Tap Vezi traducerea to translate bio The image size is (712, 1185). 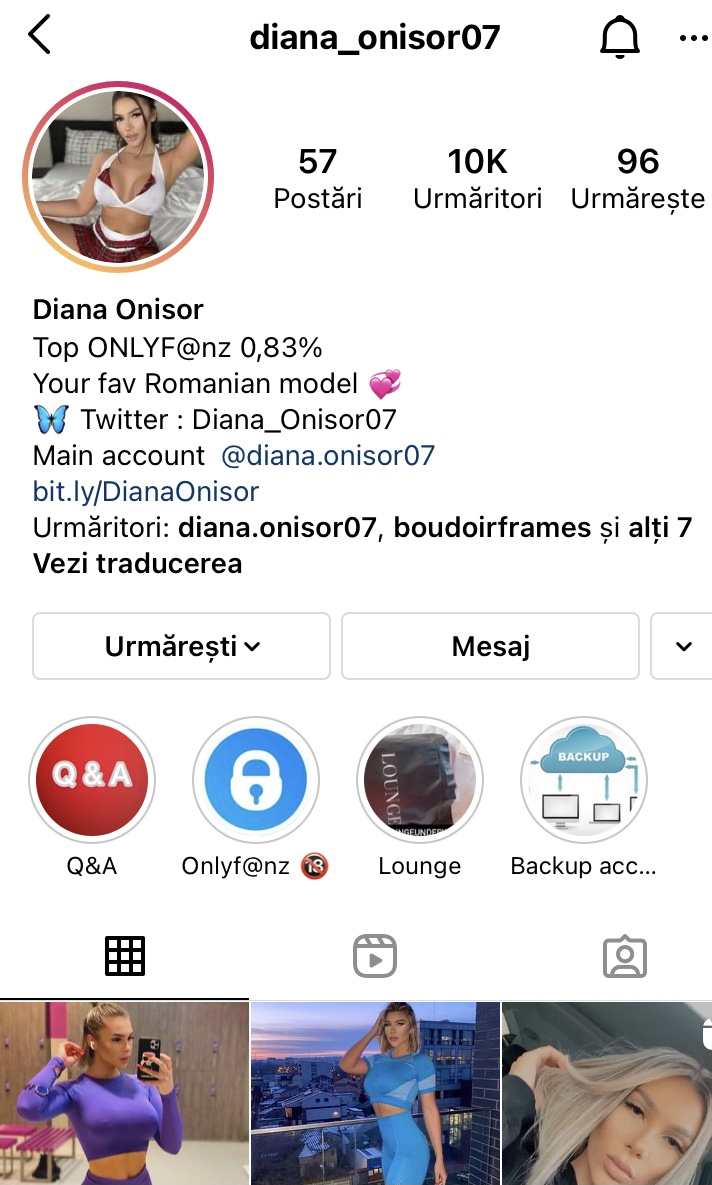pos(138,563)
